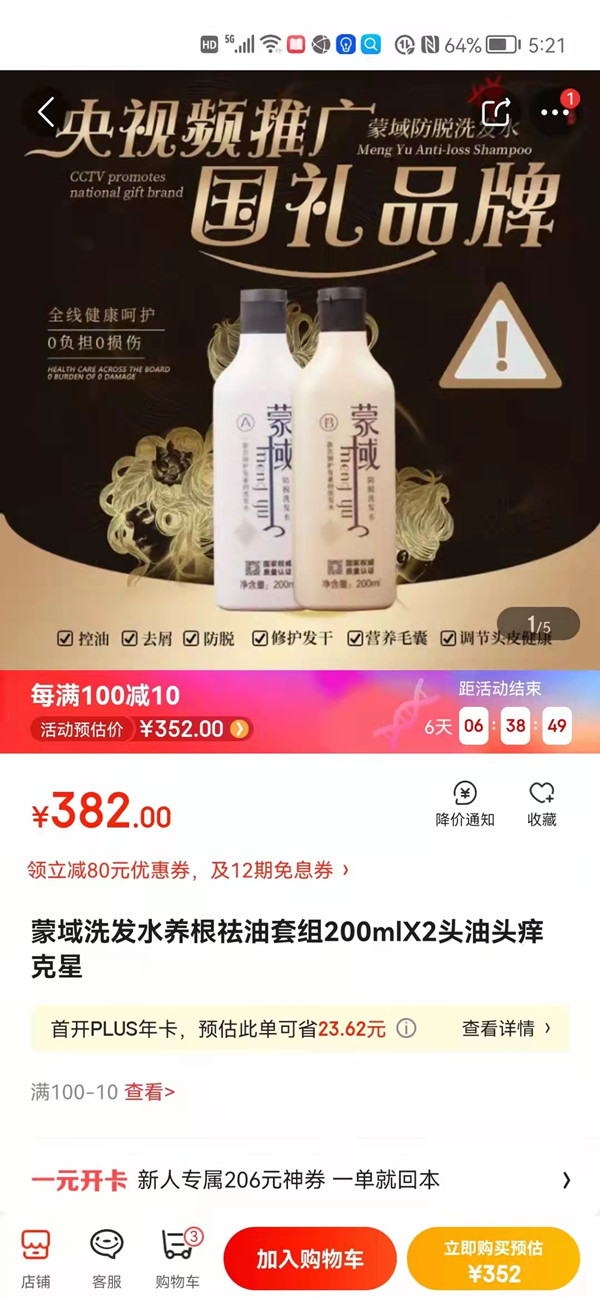This screenshot has height=1300, width=600.
Task: Visit the 店铺 store page
Action: 36,1258
